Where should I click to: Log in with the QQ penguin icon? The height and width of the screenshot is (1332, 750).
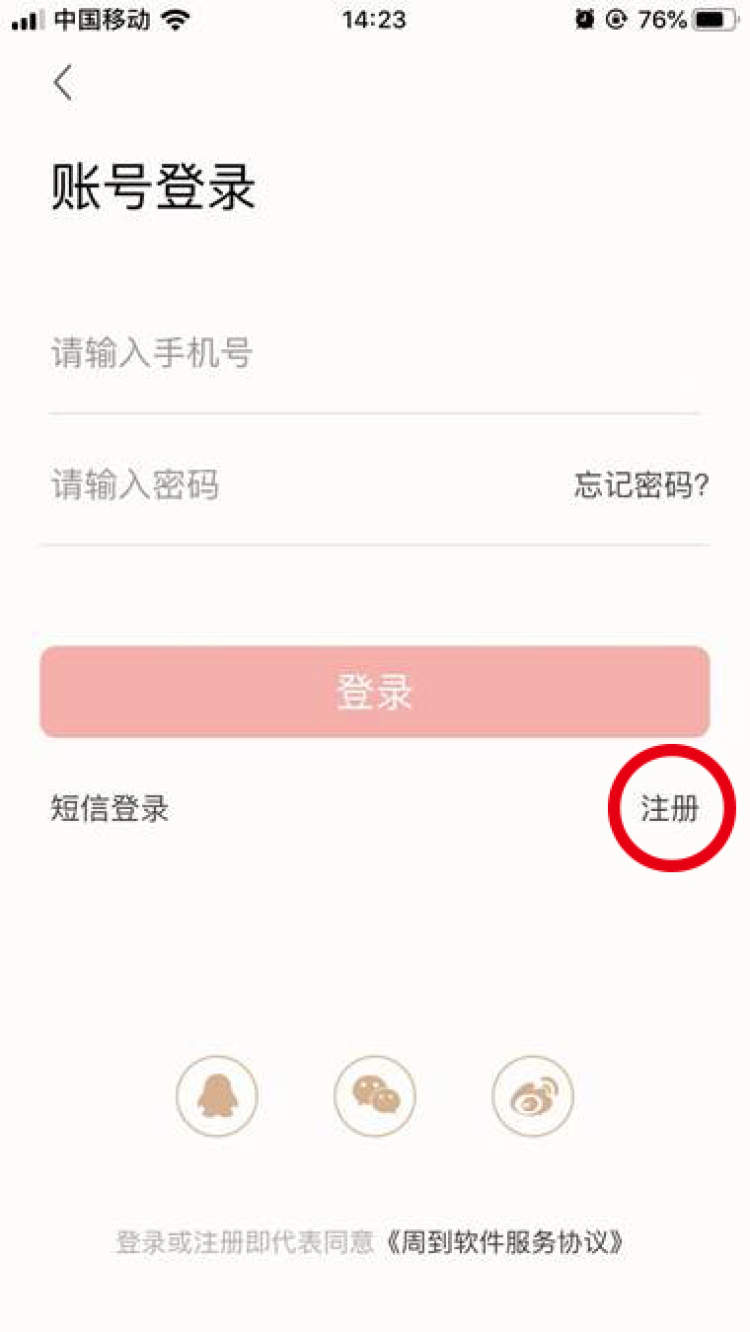(217, 1097)
